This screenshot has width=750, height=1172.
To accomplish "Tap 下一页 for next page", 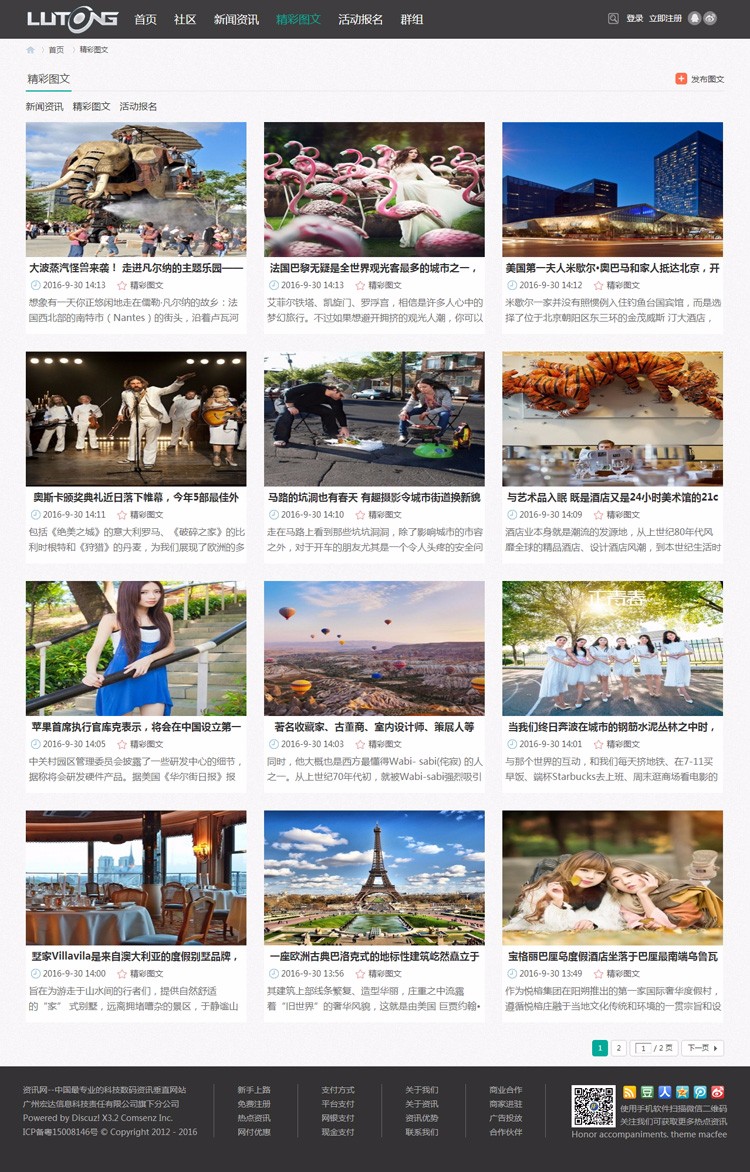I will click(x=702, y=1048).
